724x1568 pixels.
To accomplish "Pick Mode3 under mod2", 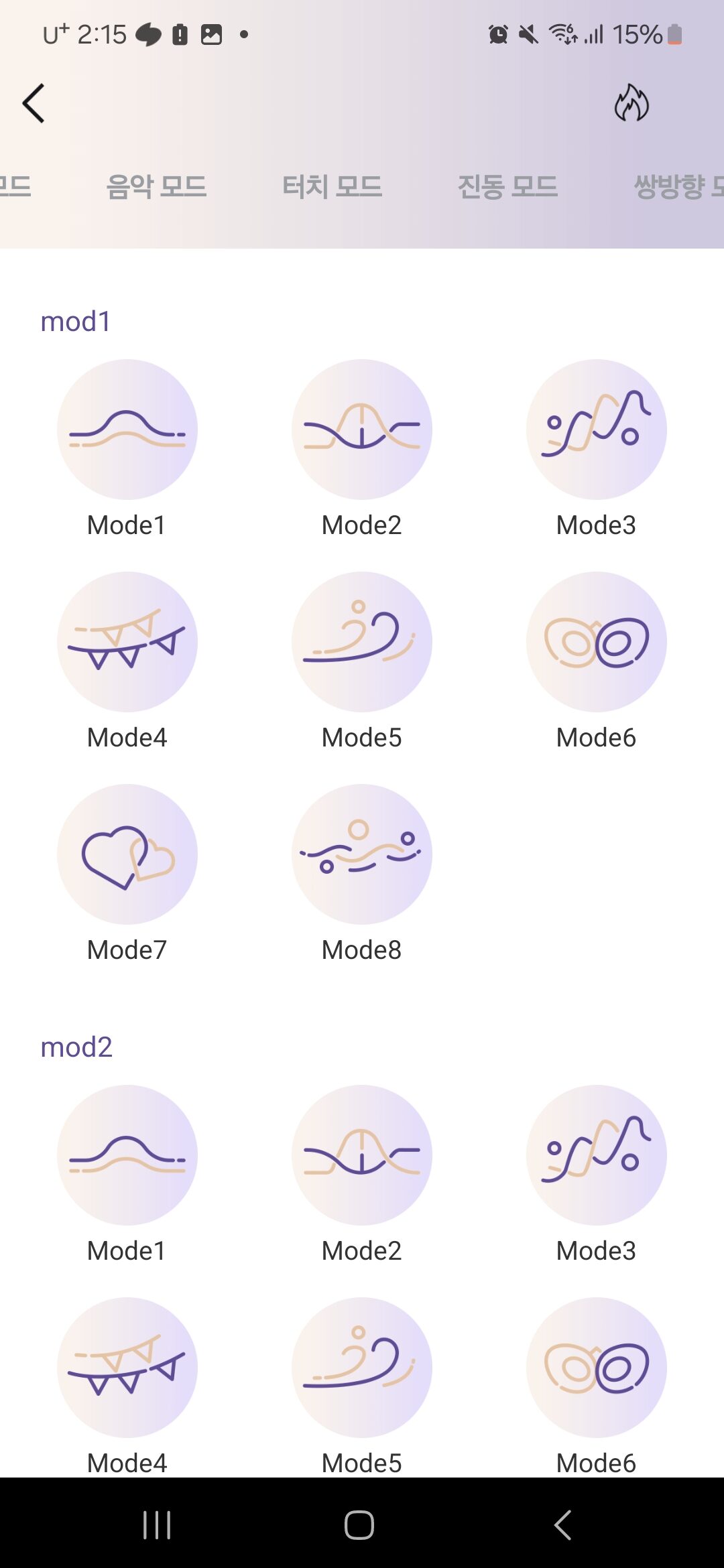I will [597, 1155].
